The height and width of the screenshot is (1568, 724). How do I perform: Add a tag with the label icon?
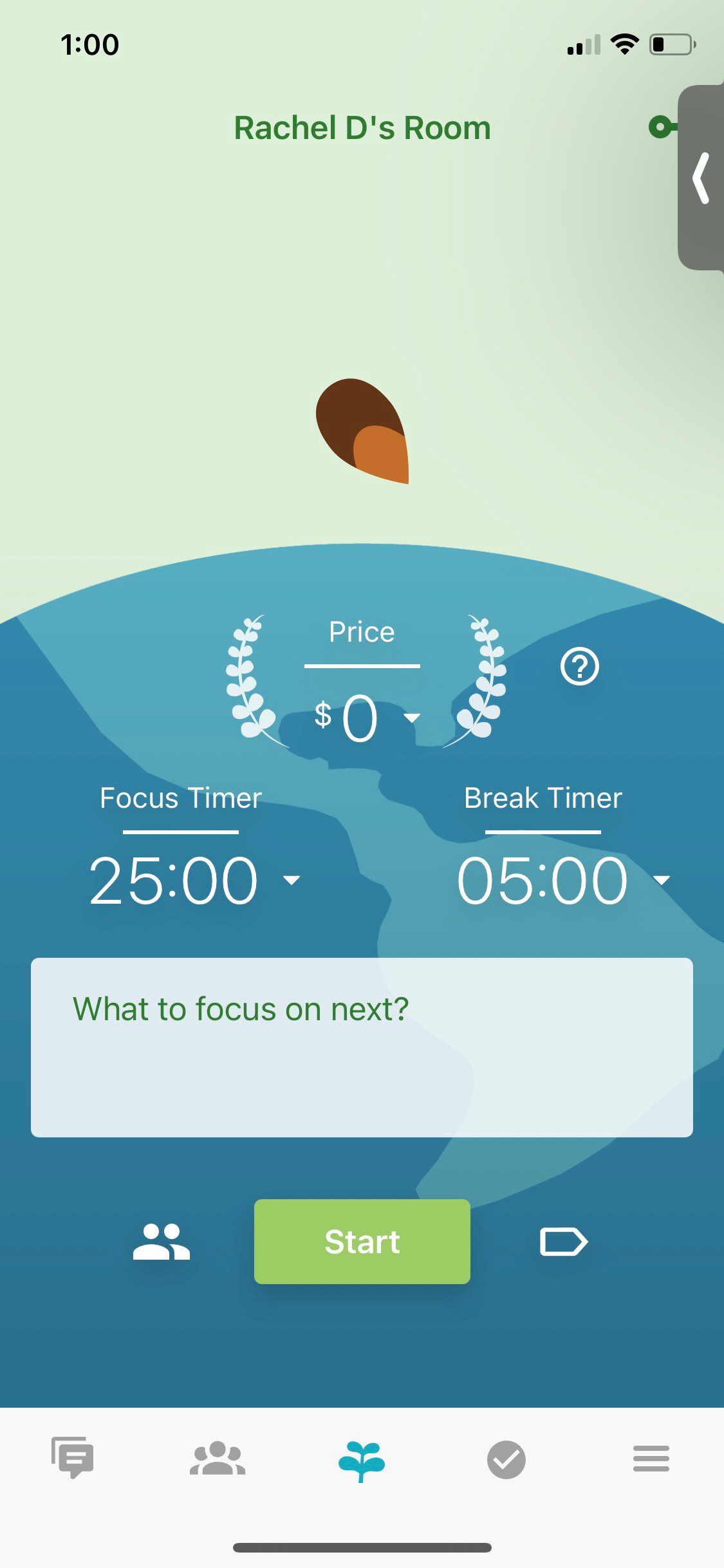point(562,1242)
